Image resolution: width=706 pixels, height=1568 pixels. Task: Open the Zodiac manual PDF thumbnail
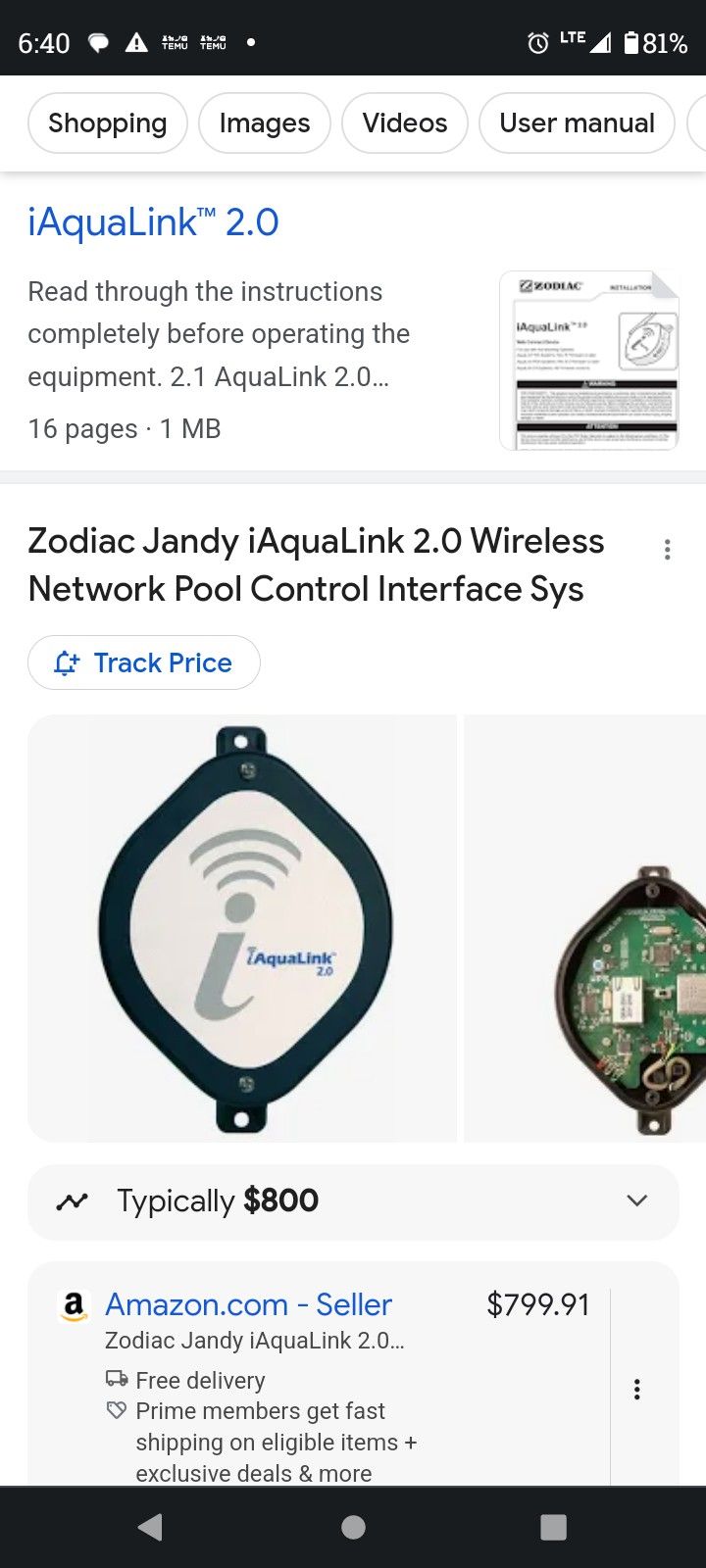click(588, 361)
